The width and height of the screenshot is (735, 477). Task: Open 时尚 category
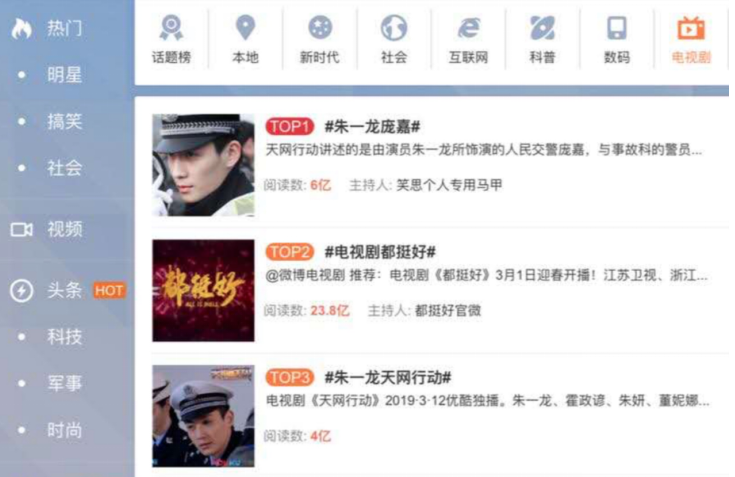64,430
